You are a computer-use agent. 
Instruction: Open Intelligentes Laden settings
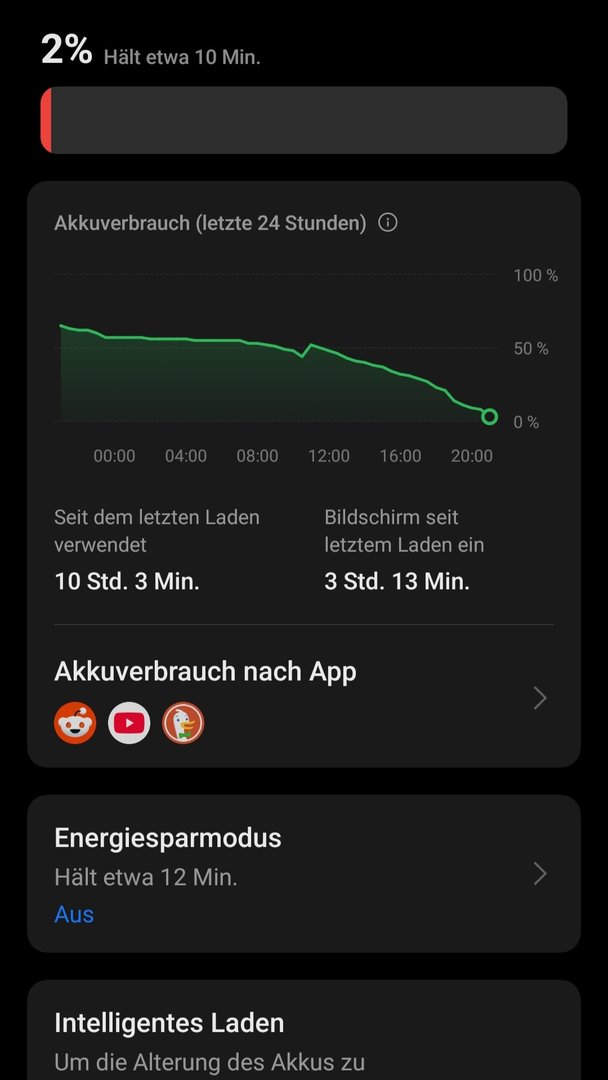click(303, 1030)
